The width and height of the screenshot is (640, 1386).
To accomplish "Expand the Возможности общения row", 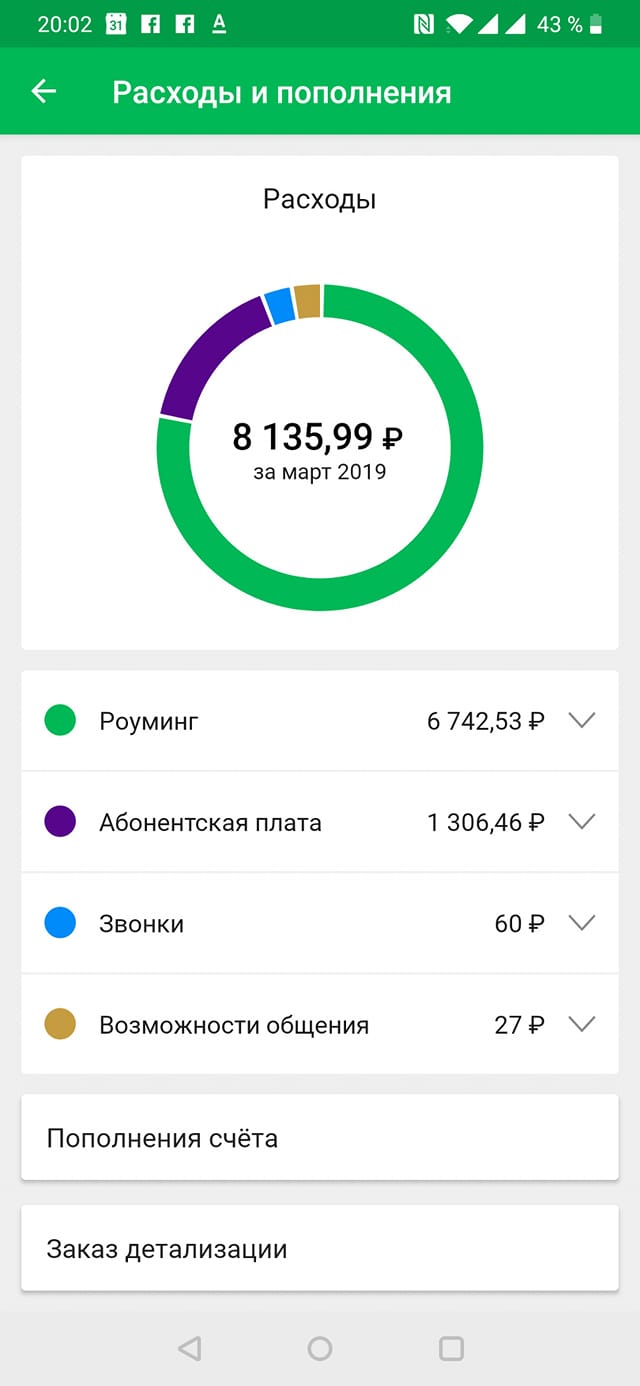I will (x=581, y=1024).
